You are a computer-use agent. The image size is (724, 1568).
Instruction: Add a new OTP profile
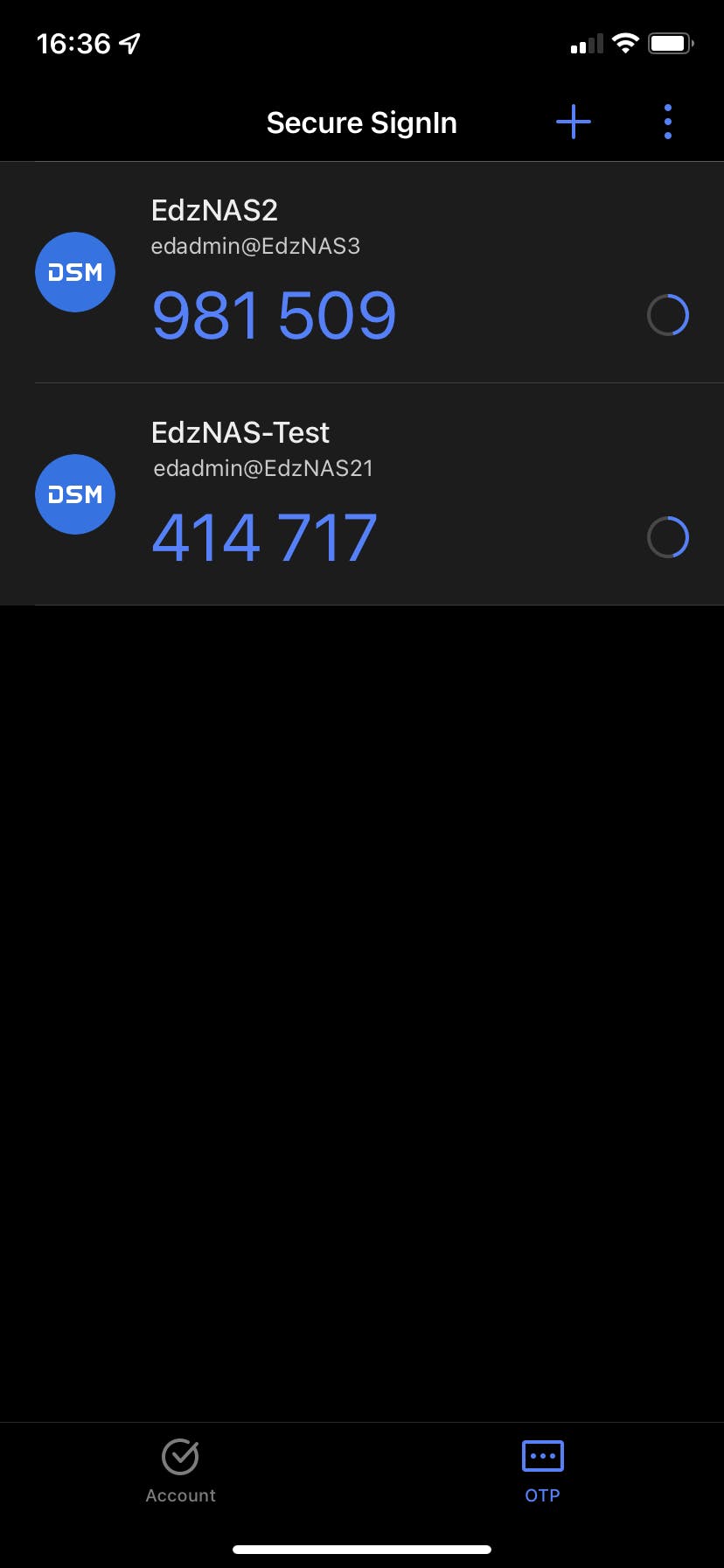[x=574, y=122]
